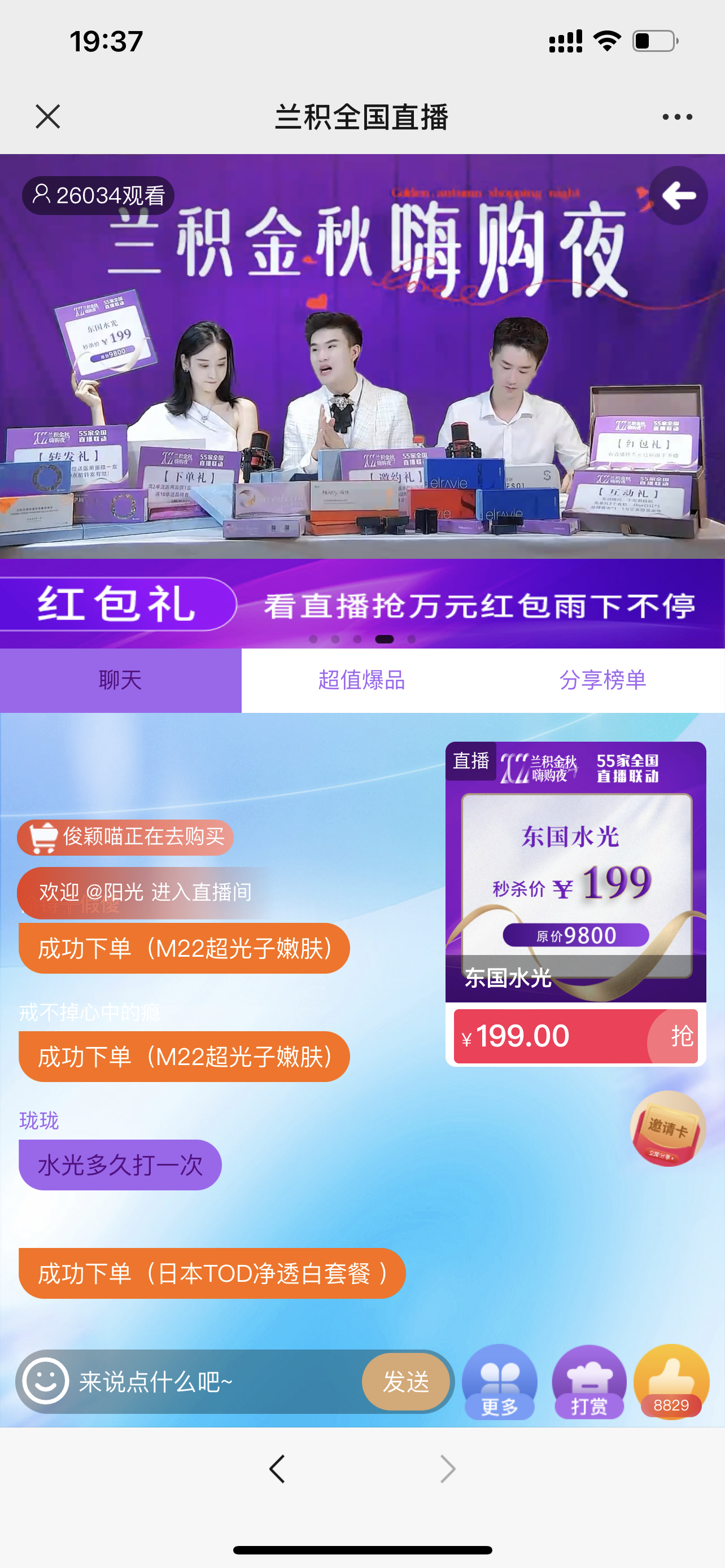725x1568 pixels.
Task: Open the three-dot overflow menu
Action: coord(677,117)
